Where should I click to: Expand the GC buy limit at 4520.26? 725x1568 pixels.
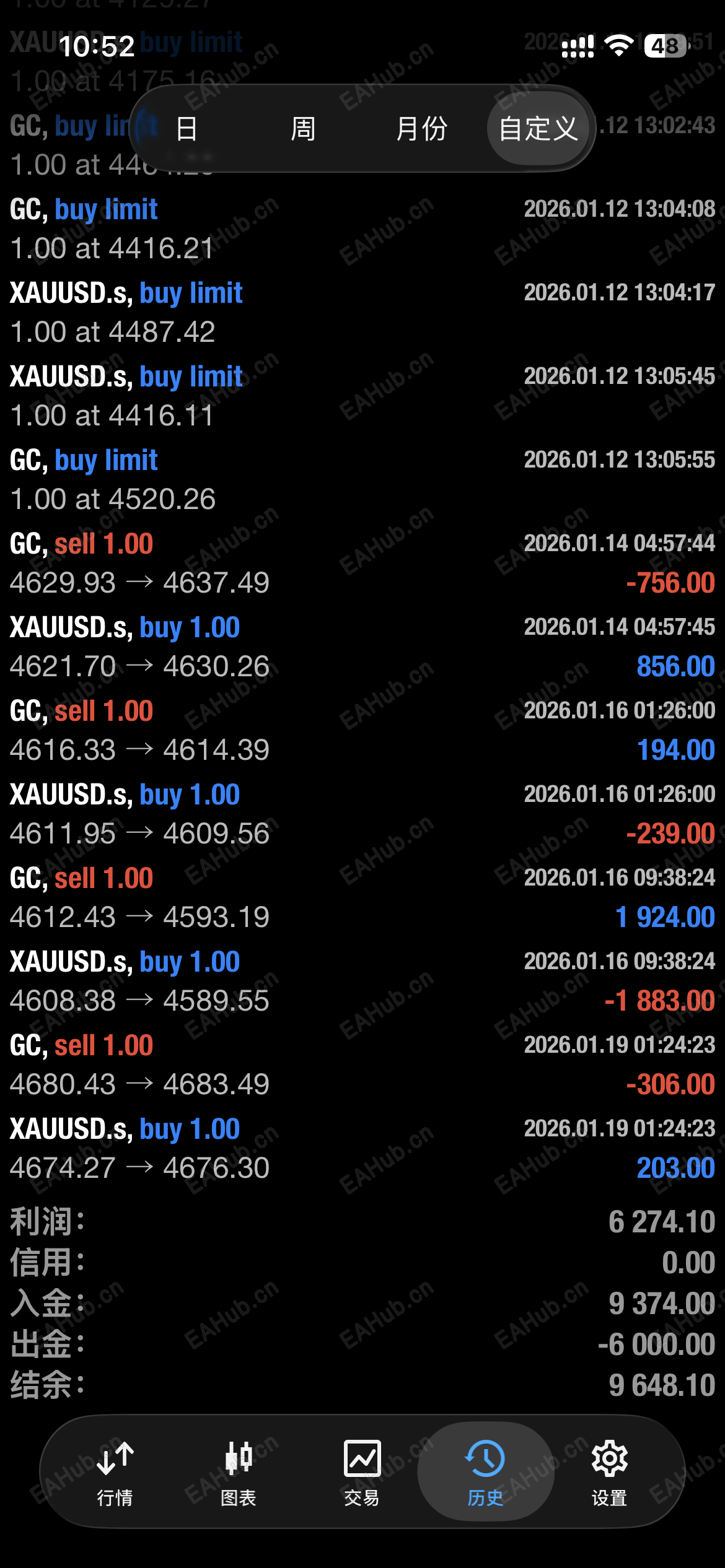click(362, 479)
